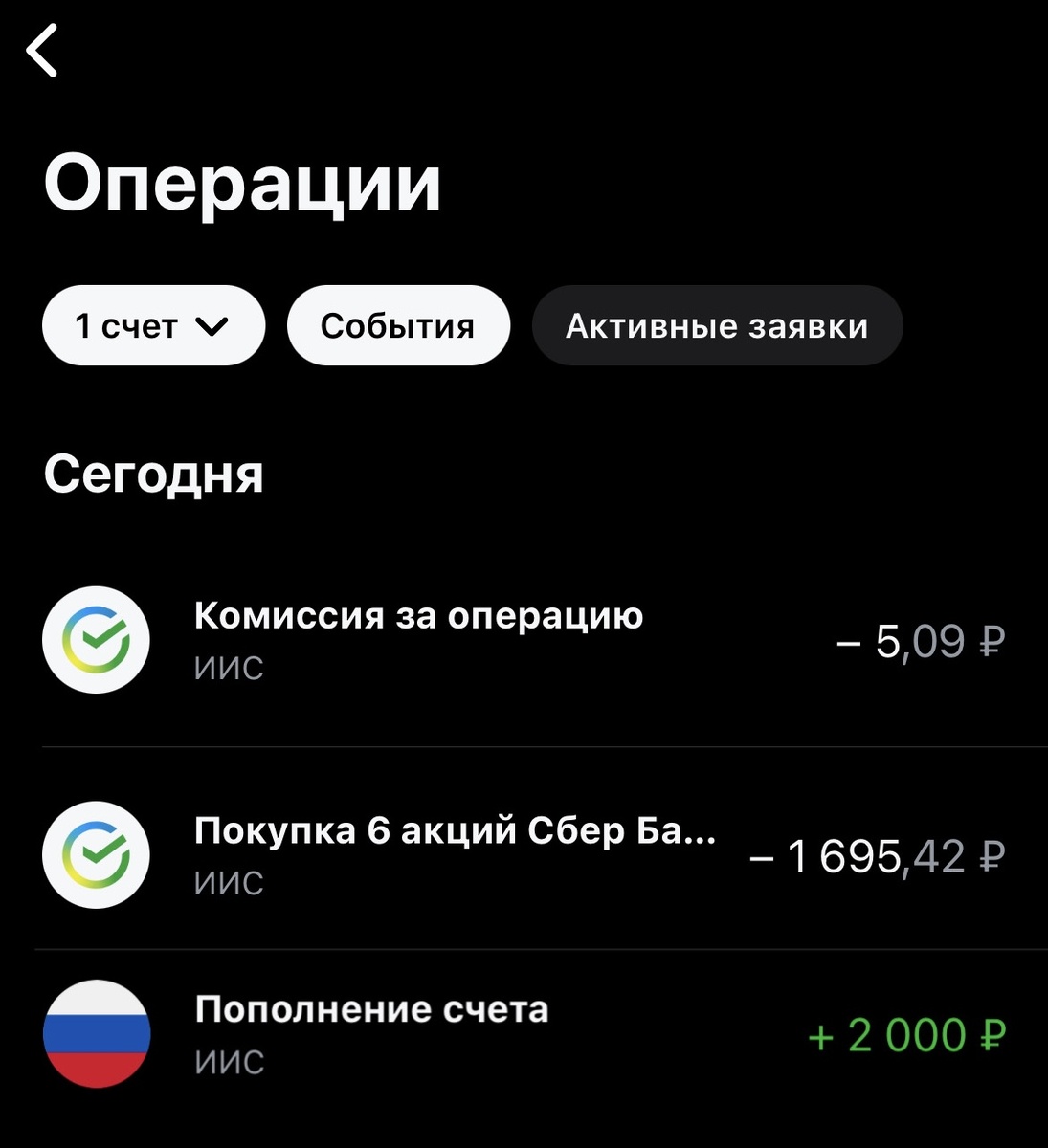The image size is (1048, 1148).
Task: Tap the green +2 000 ₽ amount
Action: (x=904, y=1034)
